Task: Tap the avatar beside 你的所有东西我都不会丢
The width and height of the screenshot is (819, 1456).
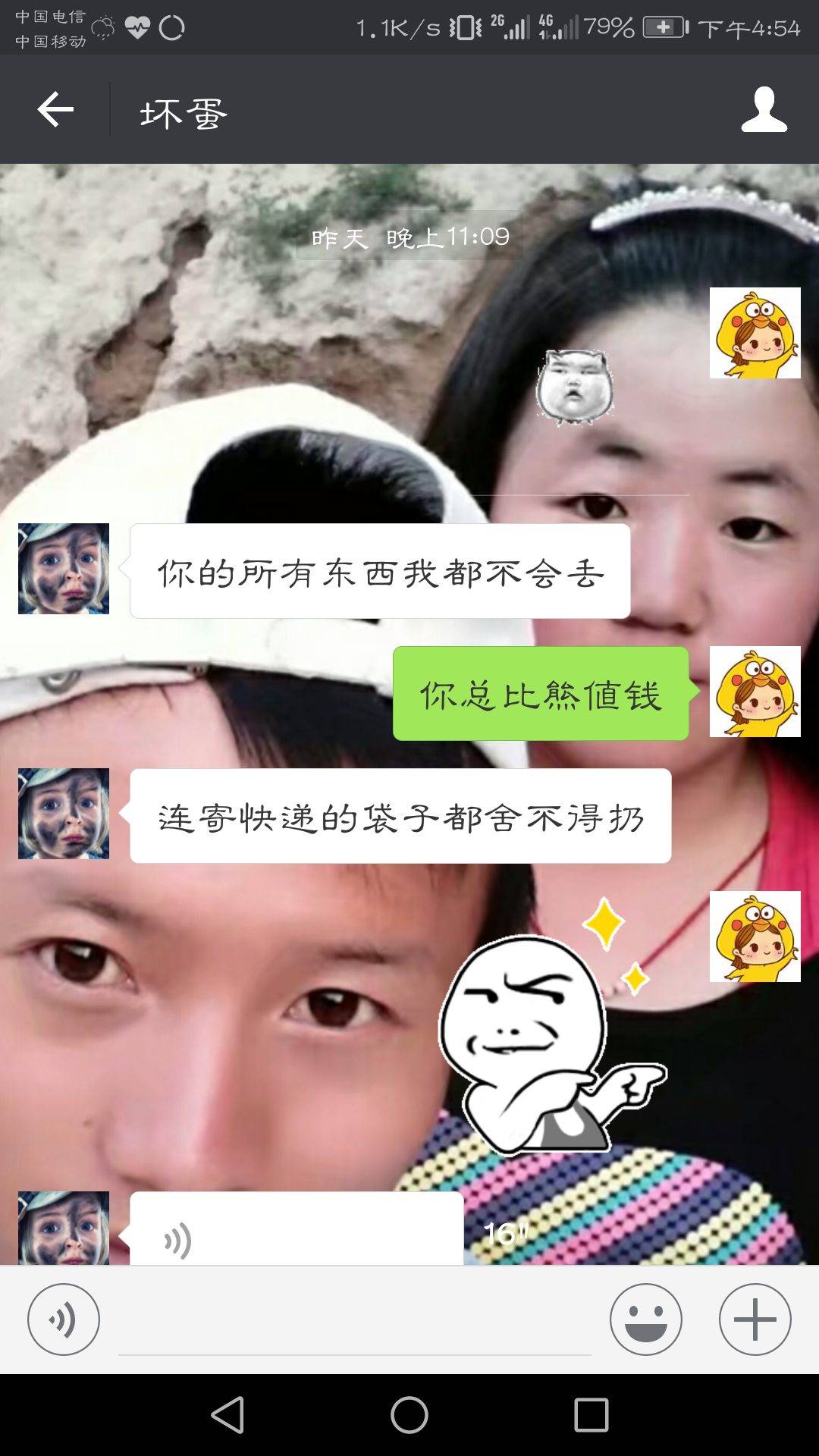Action: click(x=64, y=569)
